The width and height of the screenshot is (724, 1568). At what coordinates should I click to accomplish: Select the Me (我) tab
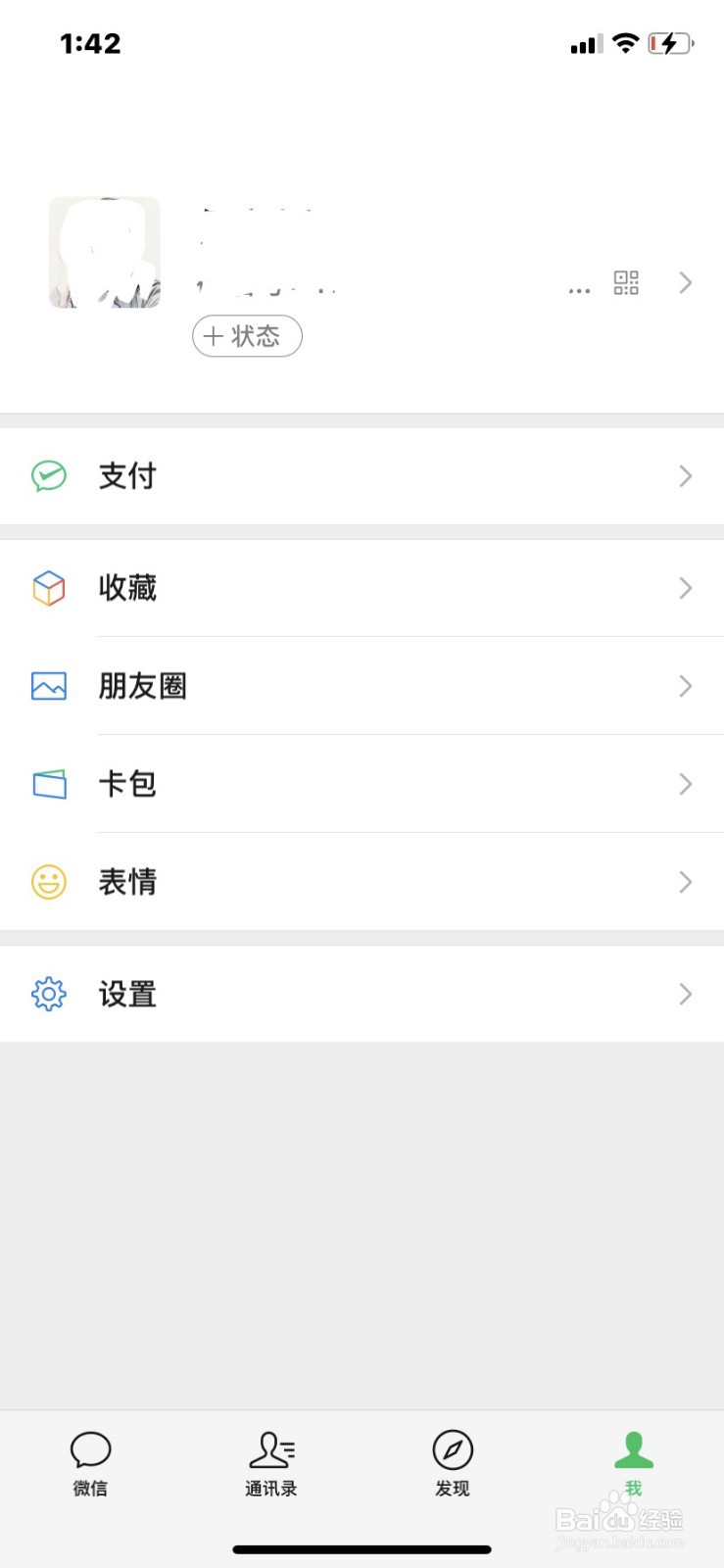coord(633,1462)
